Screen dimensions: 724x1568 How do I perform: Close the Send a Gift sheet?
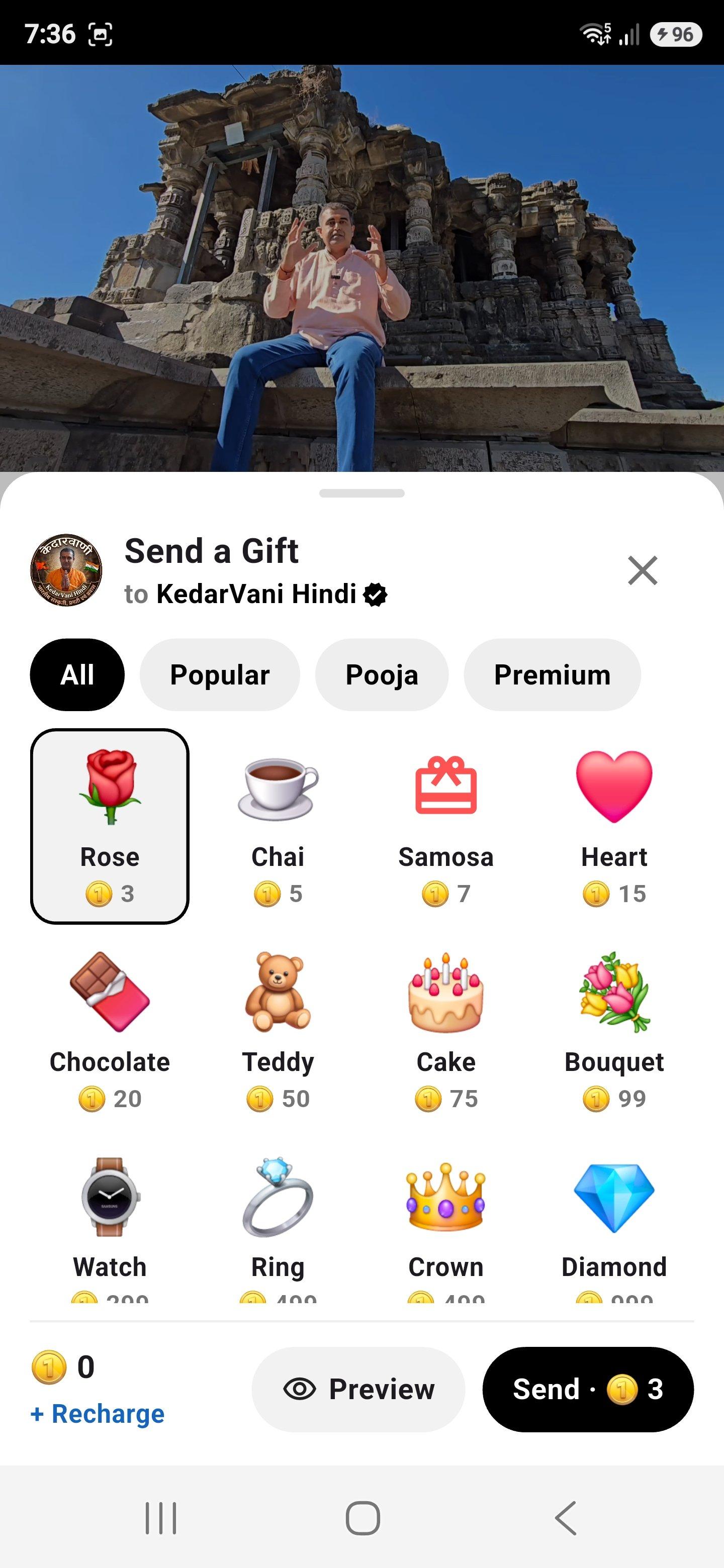click(643, 570)
